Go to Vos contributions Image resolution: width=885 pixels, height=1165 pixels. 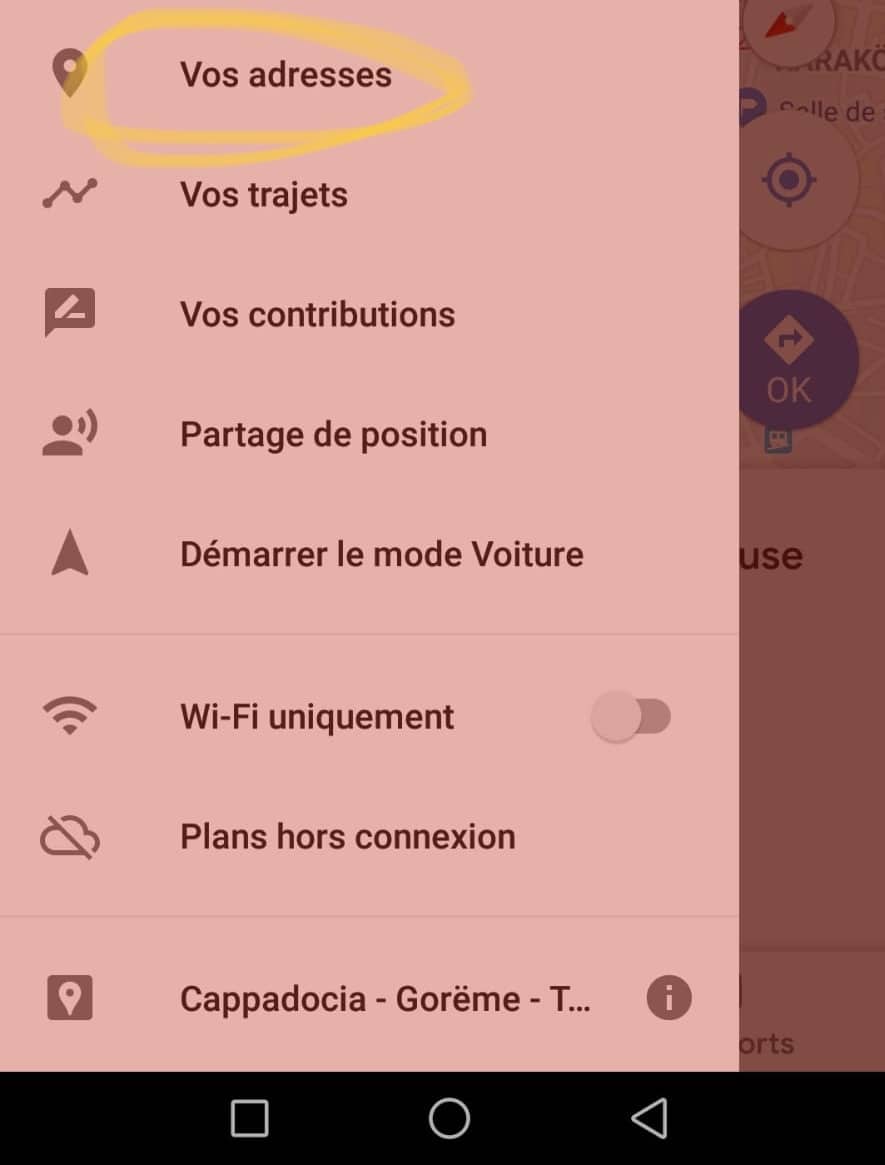point(317,314)
